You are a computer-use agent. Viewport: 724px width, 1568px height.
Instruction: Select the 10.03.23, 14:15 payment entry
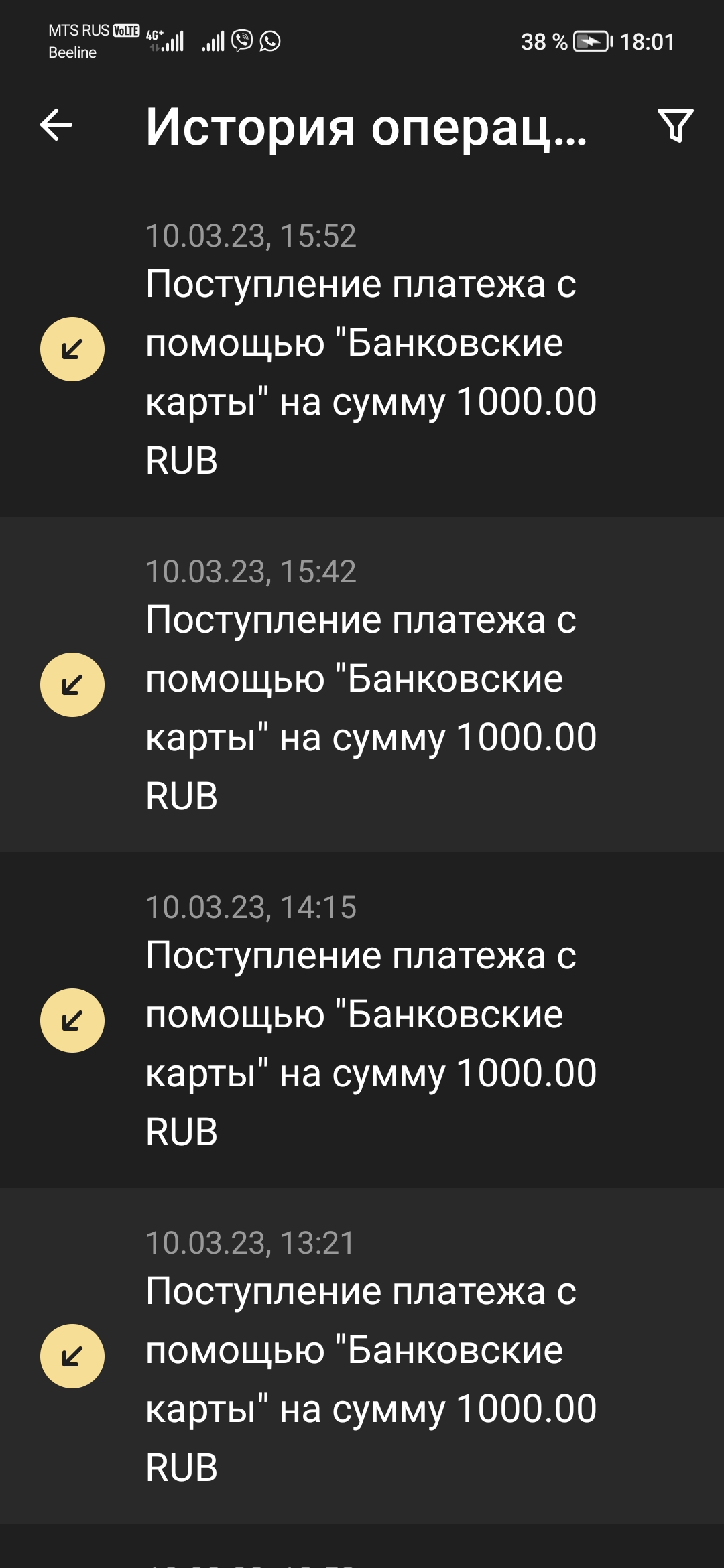(362, 1020)
